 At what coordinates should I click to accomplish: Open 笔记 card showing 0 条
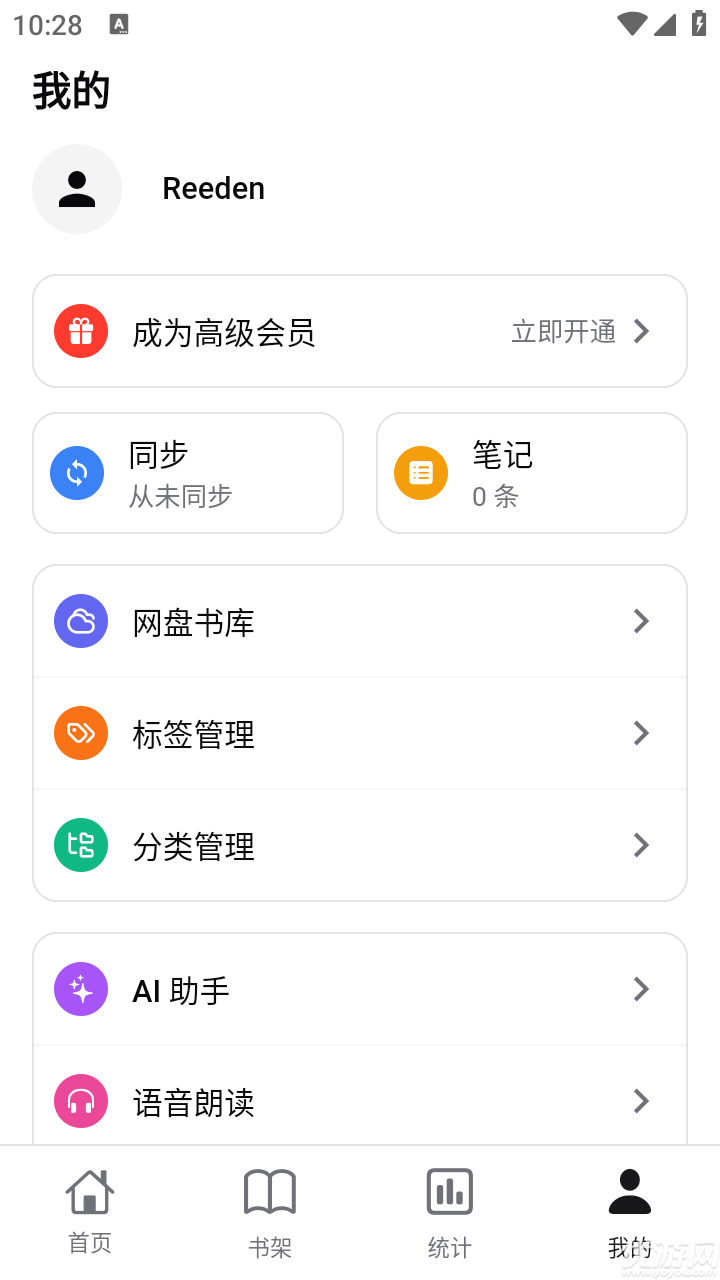[531, 472]
